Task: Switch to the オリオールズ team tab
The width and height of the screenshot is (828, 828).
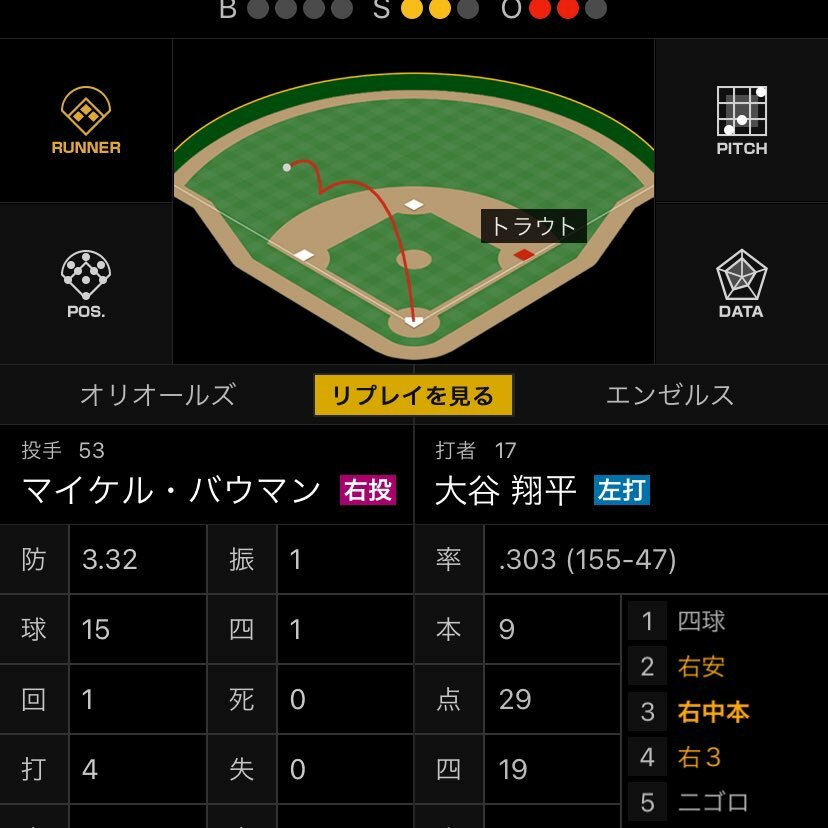Action: [158, 395]
